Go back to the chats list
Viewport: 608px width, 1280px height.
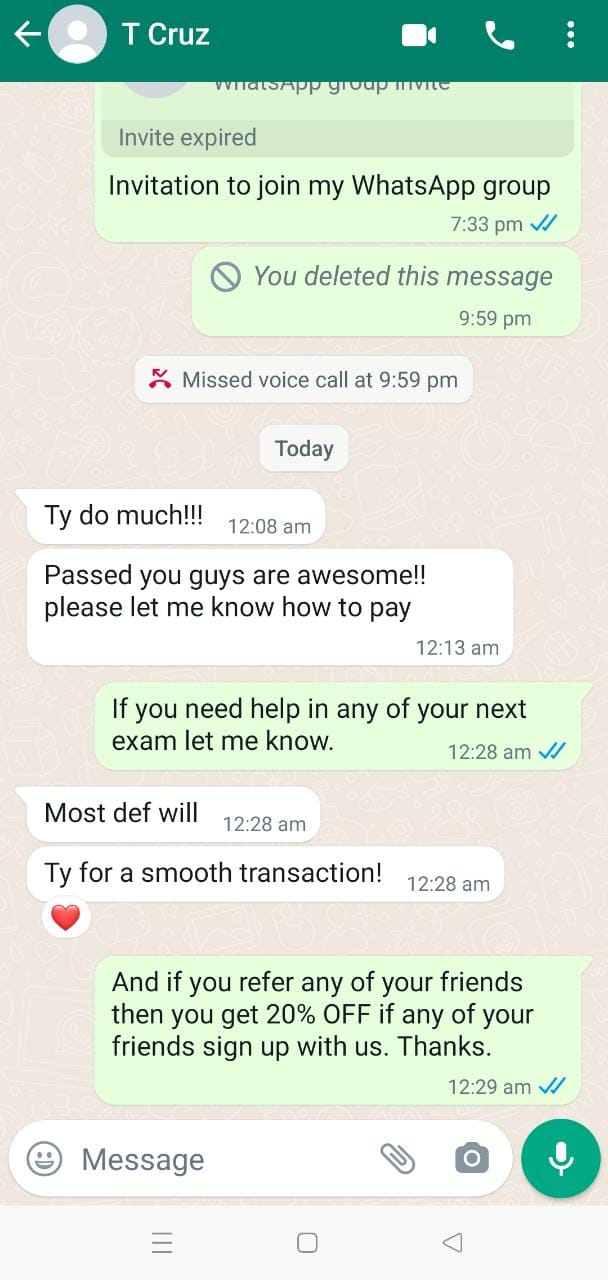pyautogui.click(x=27, y=35)
